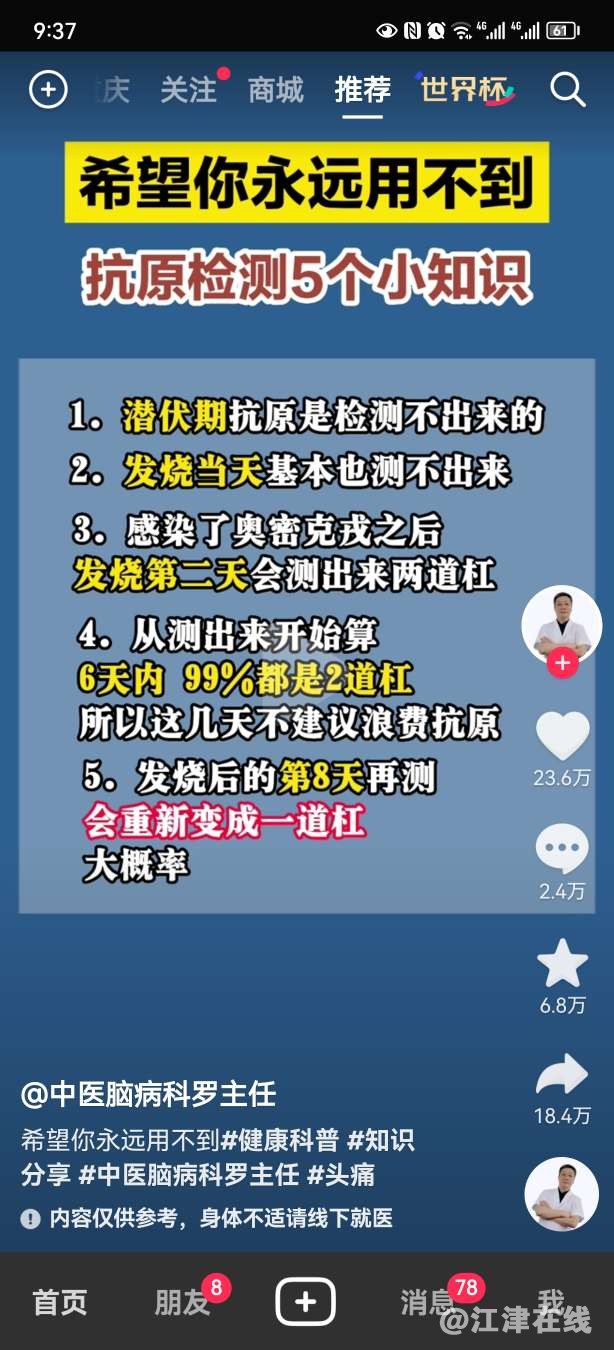Like this video with the heart icon
The width and height of the screenshot is (614, 1350).
tap(562, 737)
